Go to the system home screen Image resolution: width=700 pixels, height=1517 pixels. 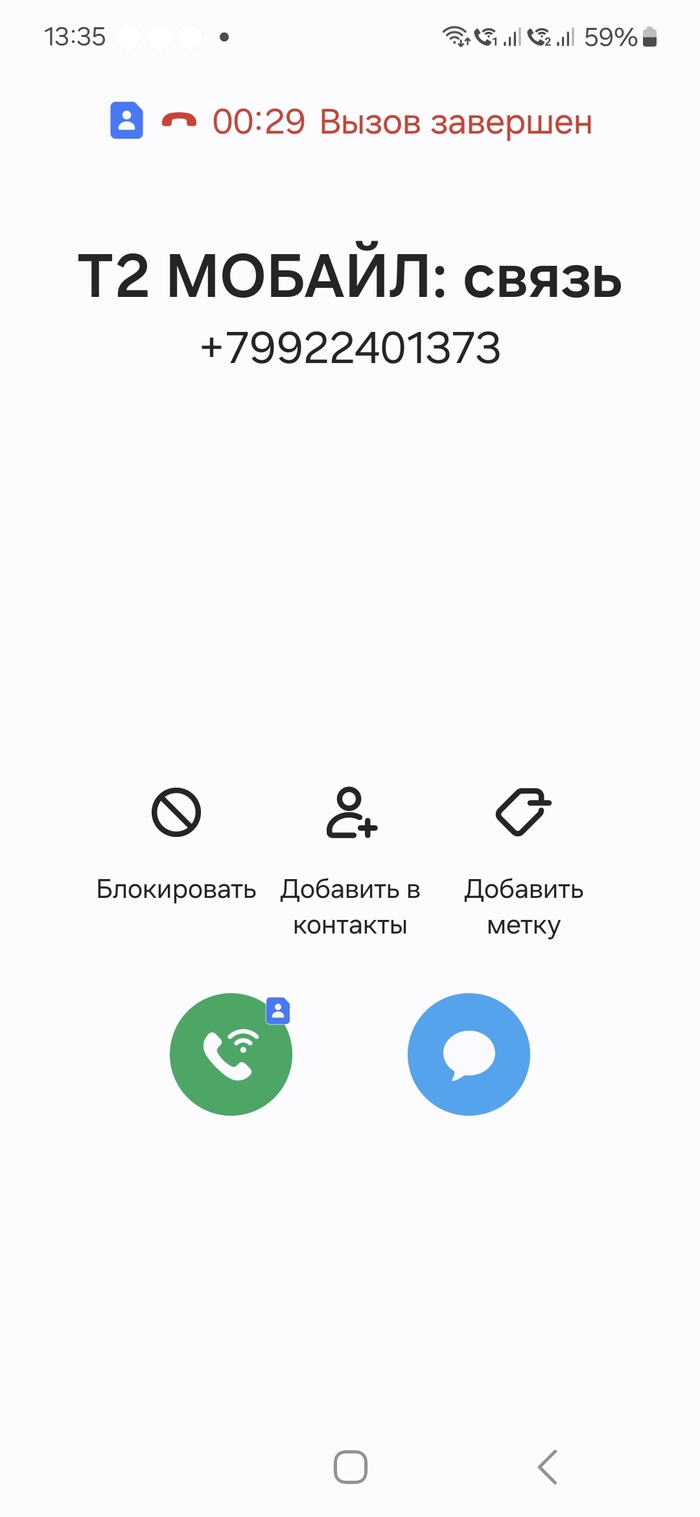[350, 1467]
